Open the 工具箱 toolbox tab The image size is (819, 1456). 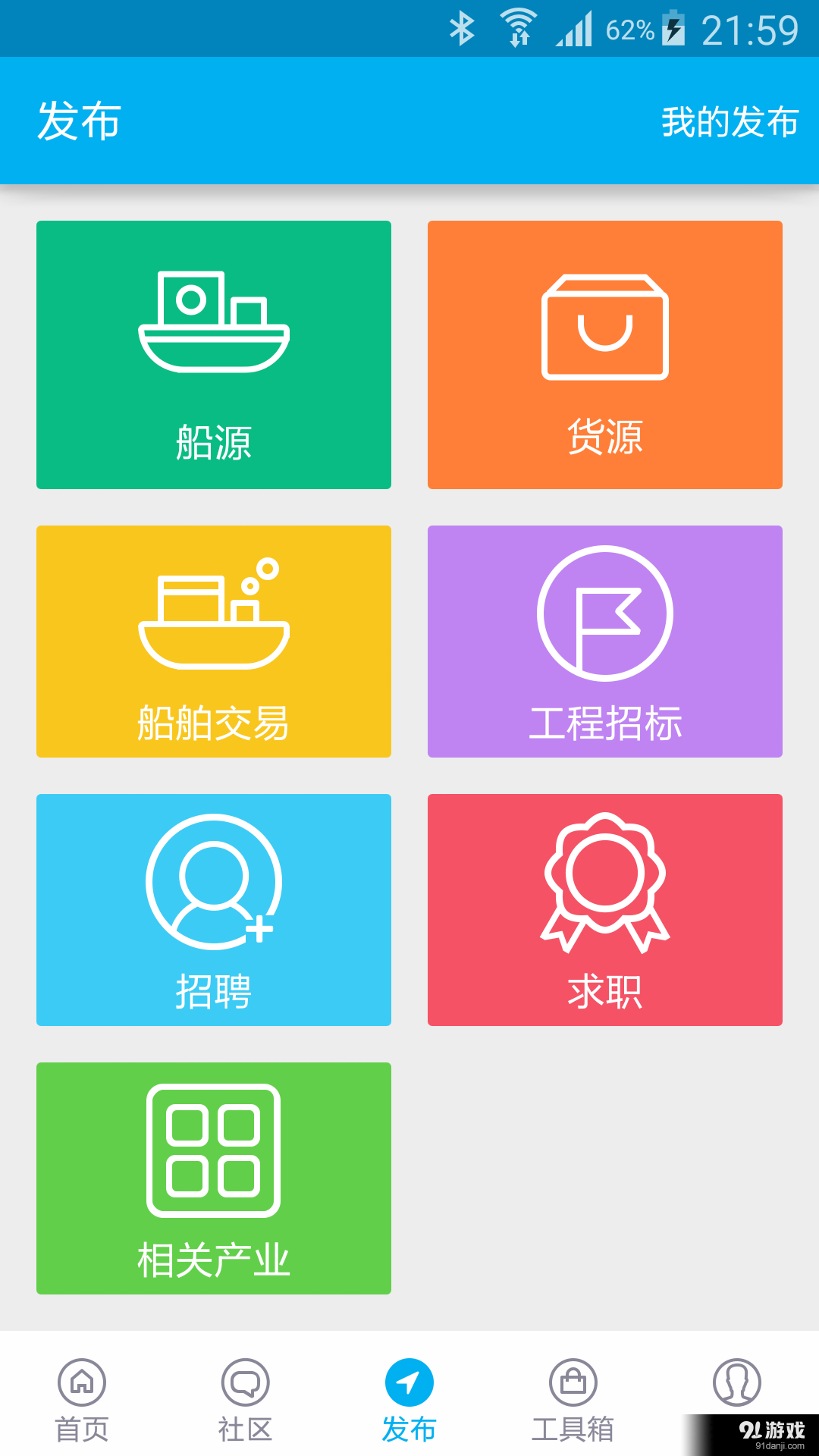[573, 1403]
